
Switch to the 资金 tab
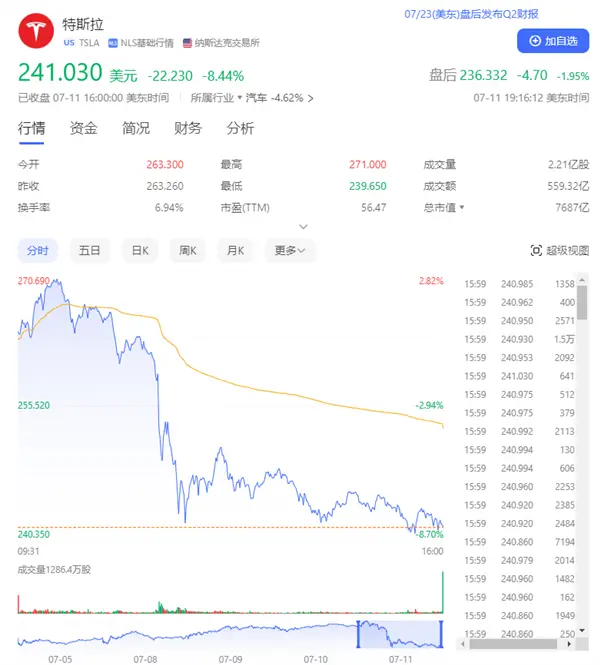click(84, 128)
